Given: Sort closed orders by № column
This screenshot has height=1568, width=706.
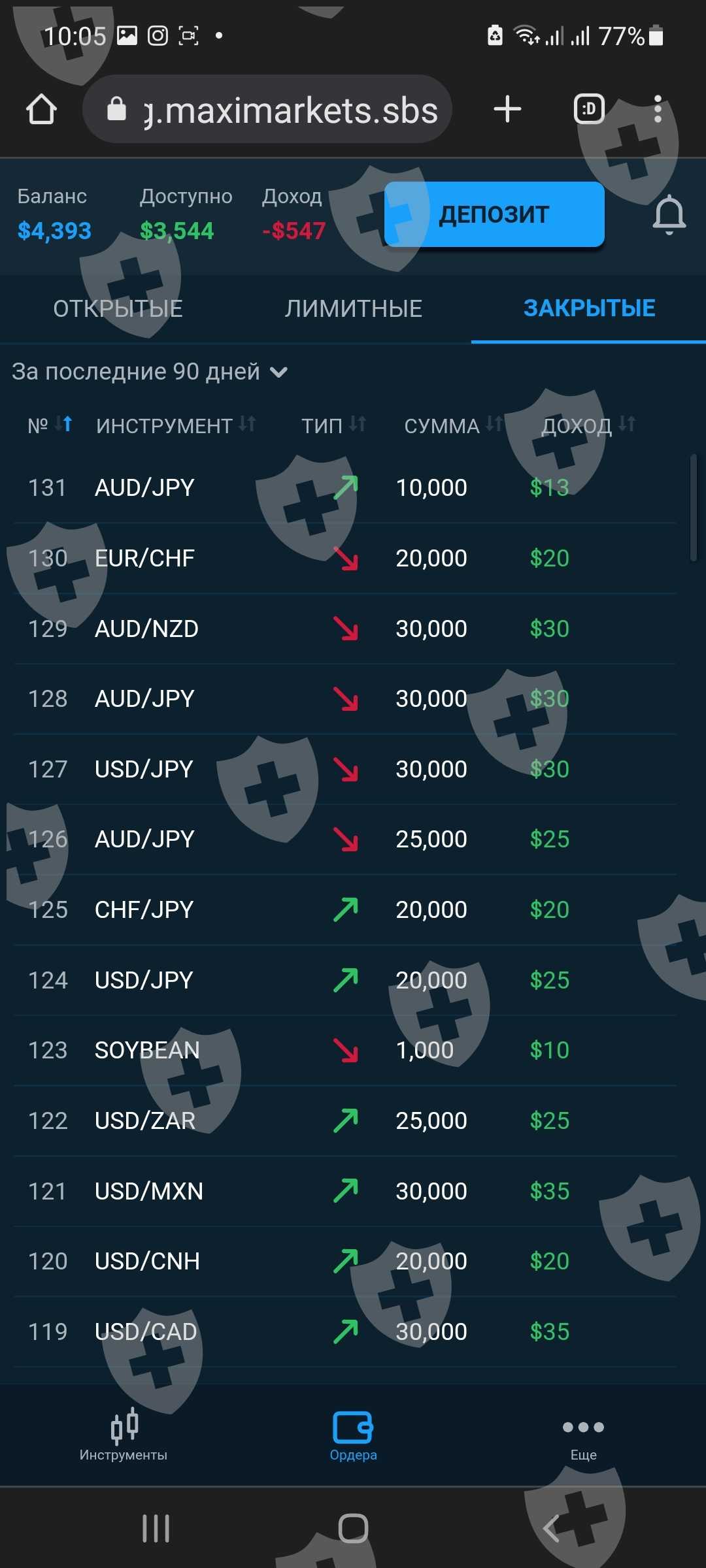Looking at the screenshot, I should 50,425.
